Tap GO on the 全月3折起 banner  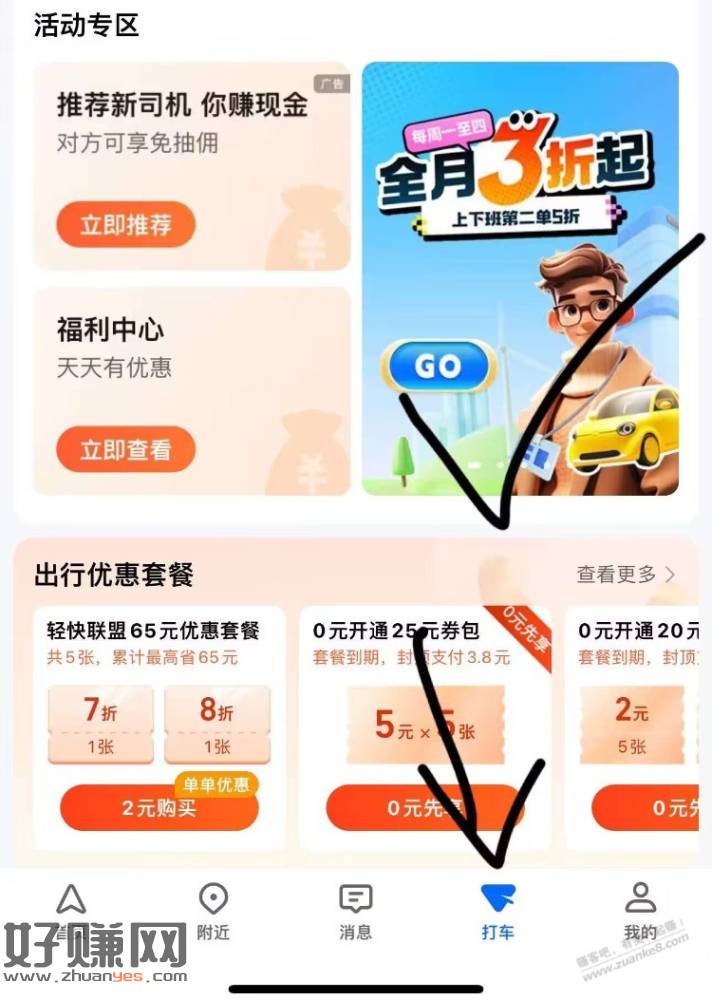click(x=437, y=366)
